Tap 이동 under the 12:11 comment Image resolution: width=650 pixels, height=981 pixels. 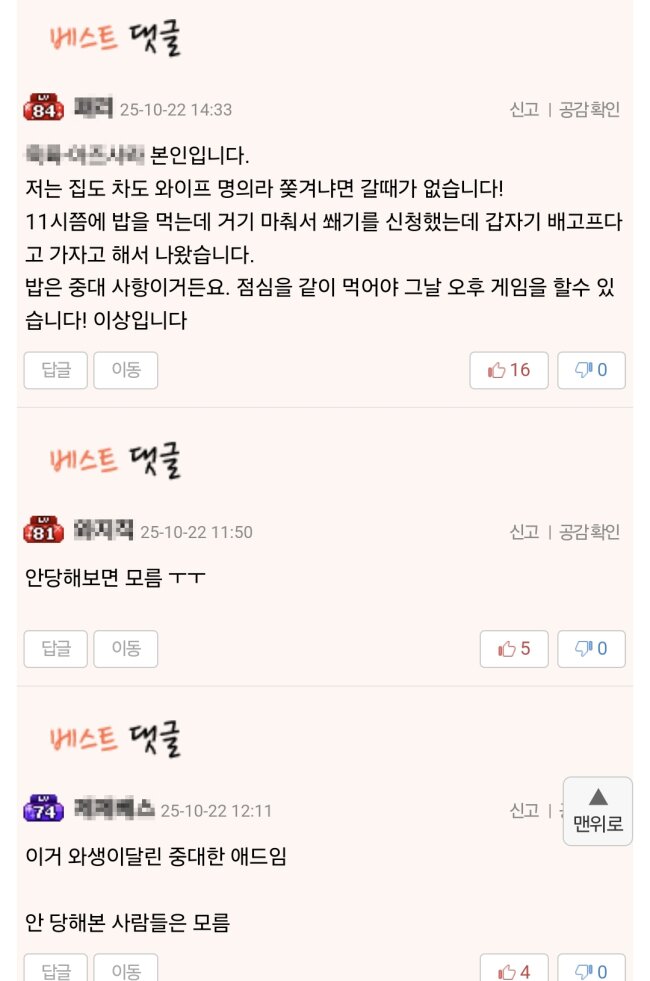(126, 970)
